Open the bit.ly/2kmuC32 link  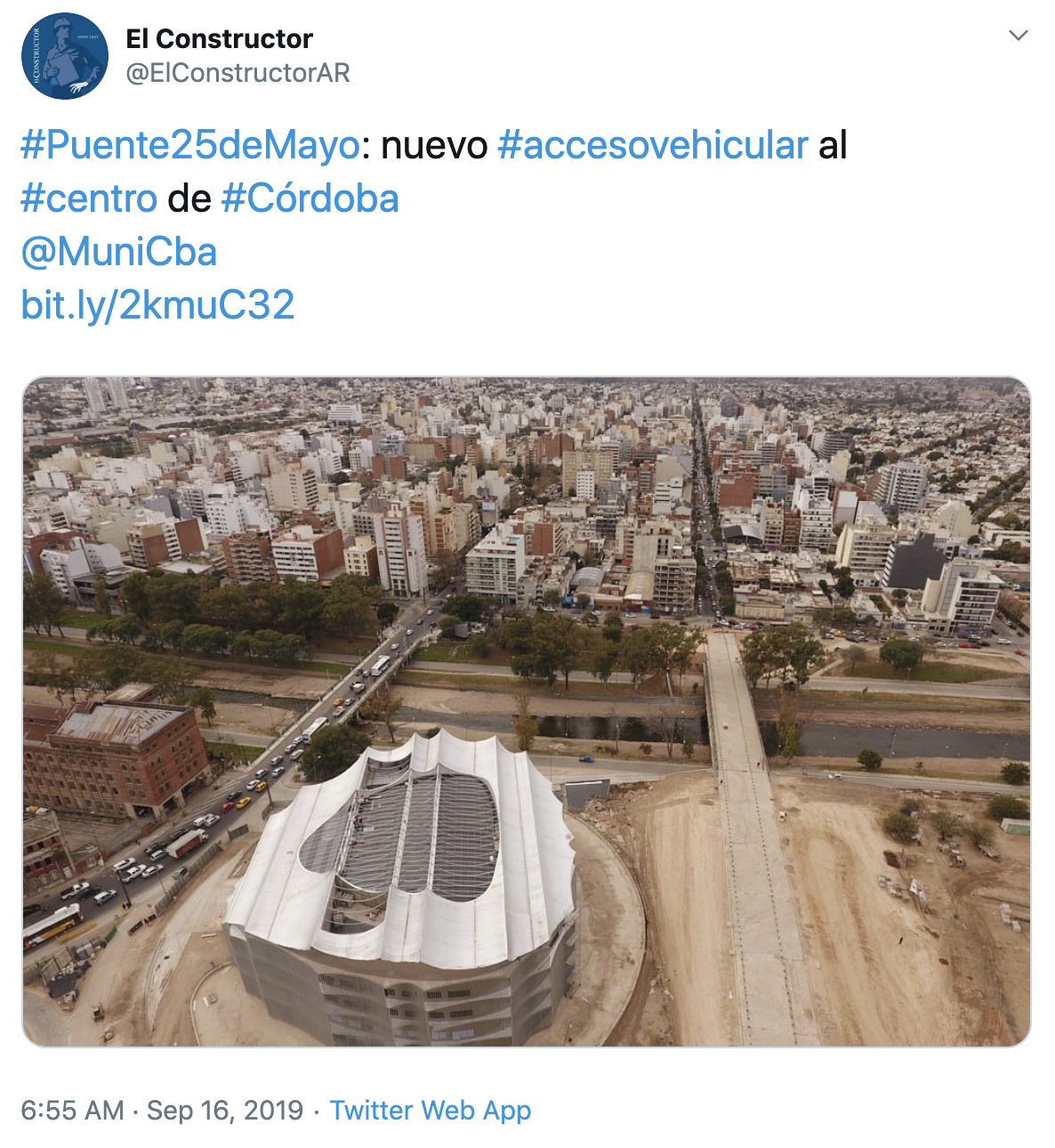pyautogui.click(x=157, y=305)
